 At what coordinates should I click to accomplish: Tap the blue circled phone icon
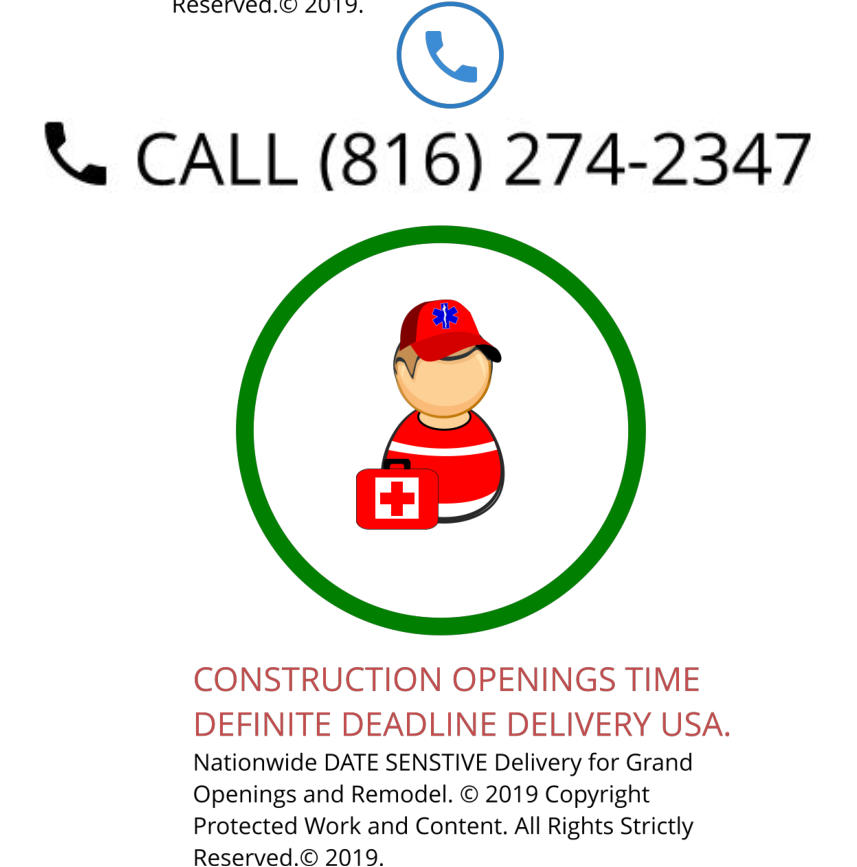tap(450, 56)
